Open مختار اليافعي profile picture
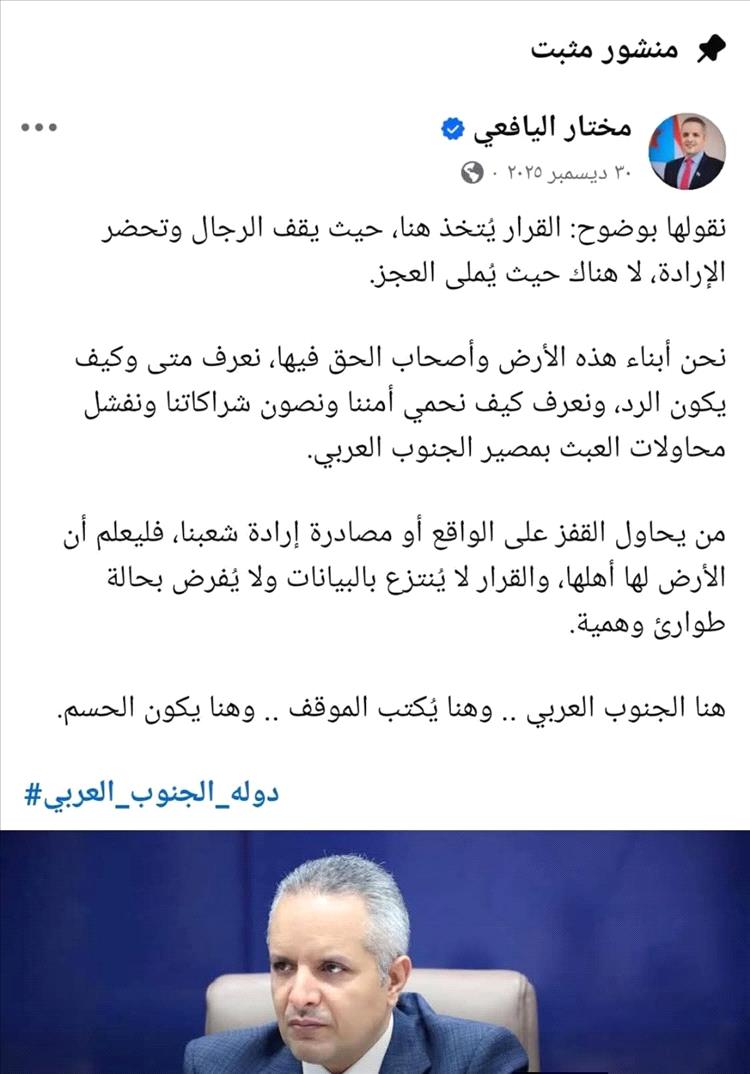 click(x=686, y=150)
